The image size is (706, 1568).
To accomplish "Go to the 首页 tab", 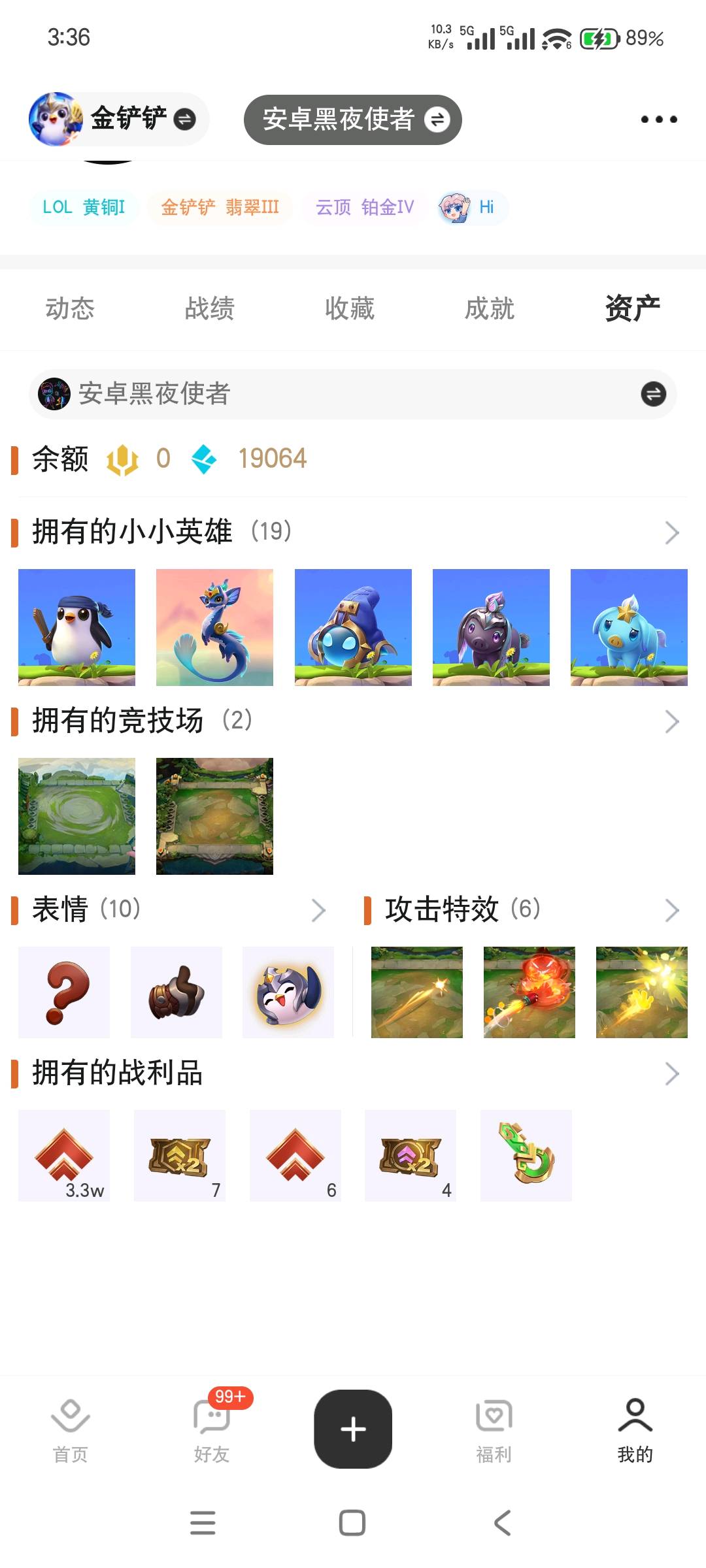I will (70, 1429).
